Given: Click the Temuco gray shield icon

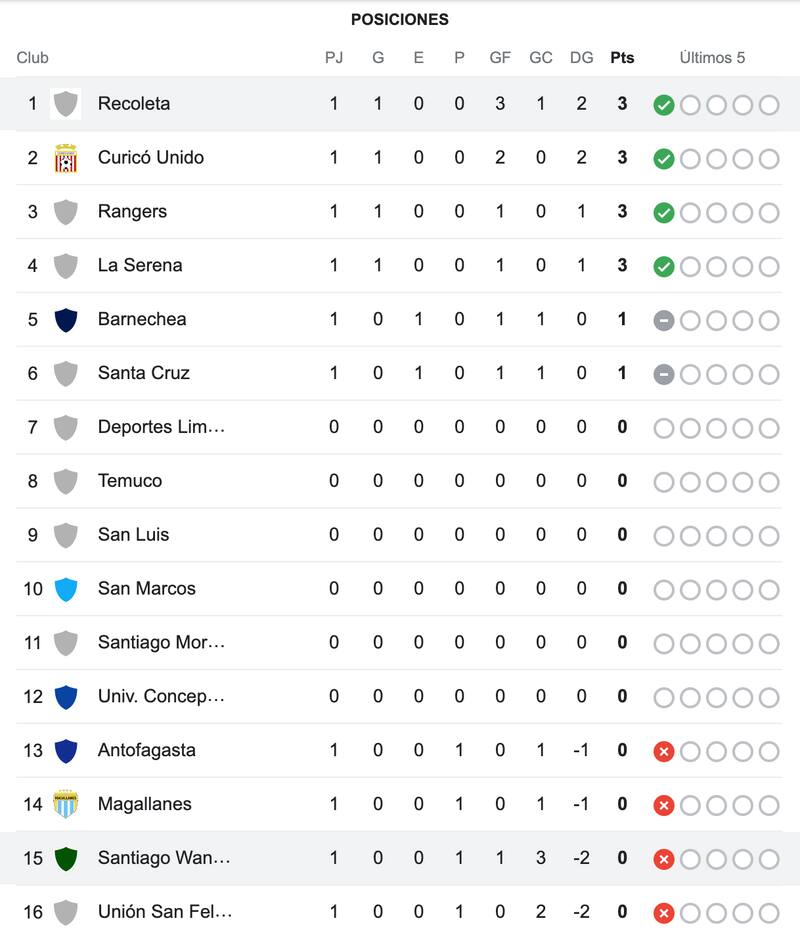Looking at the screenshot, I should click(x=65, y=480).
